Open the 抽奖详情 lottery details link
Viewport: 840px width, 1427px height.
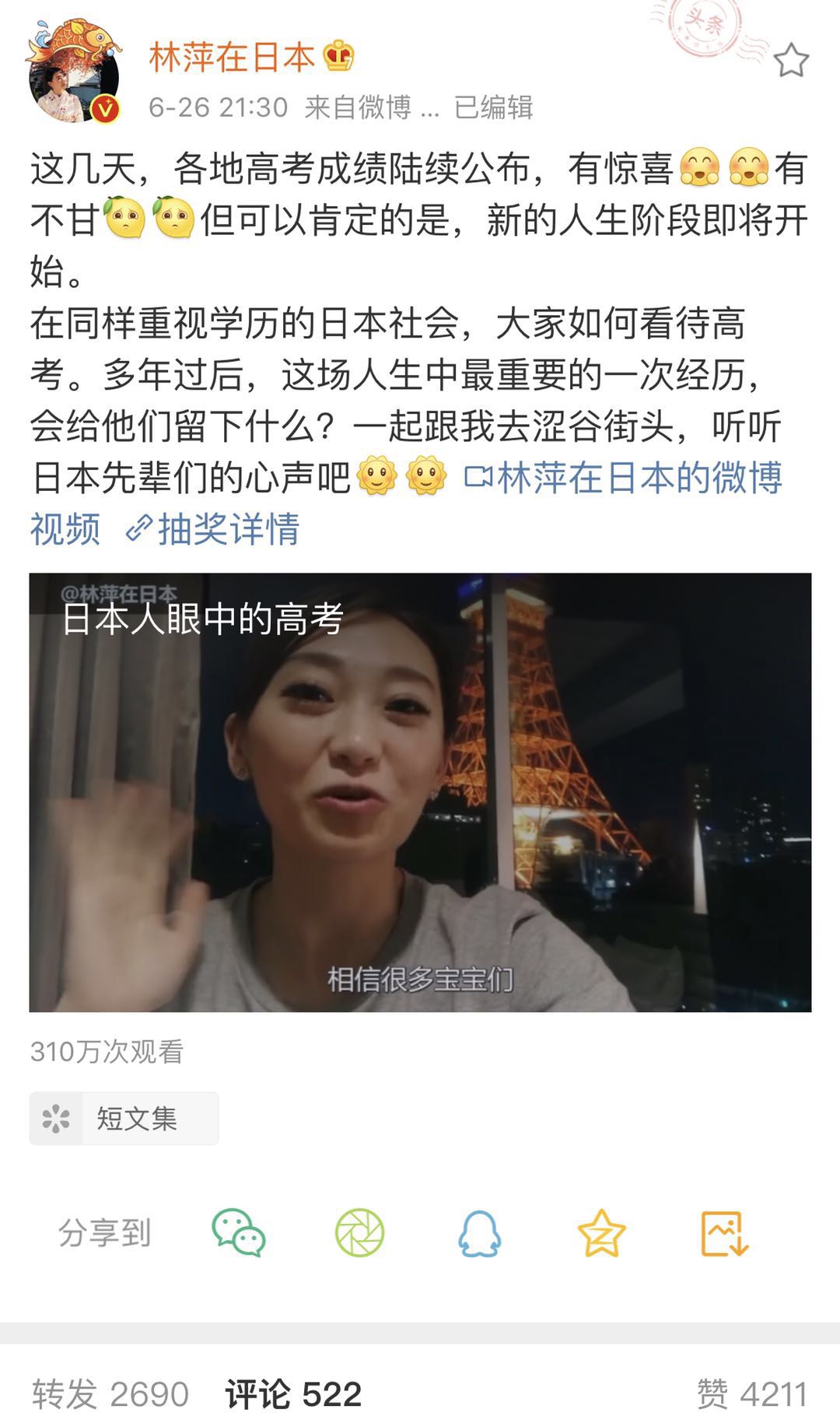pyautogui.click(x=213, y=529)
